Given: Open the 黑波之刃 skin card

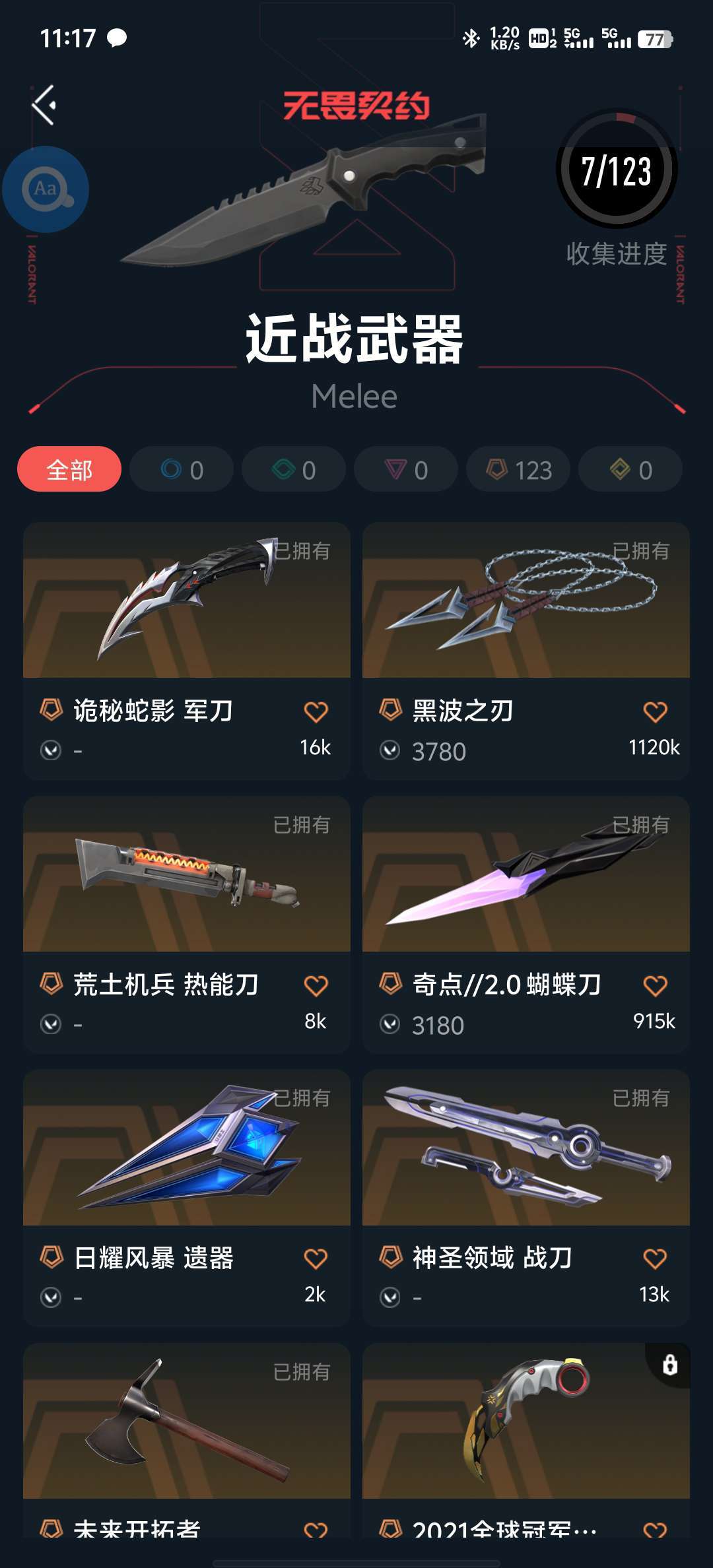Looking at the screenshot, I should (526, 651).
